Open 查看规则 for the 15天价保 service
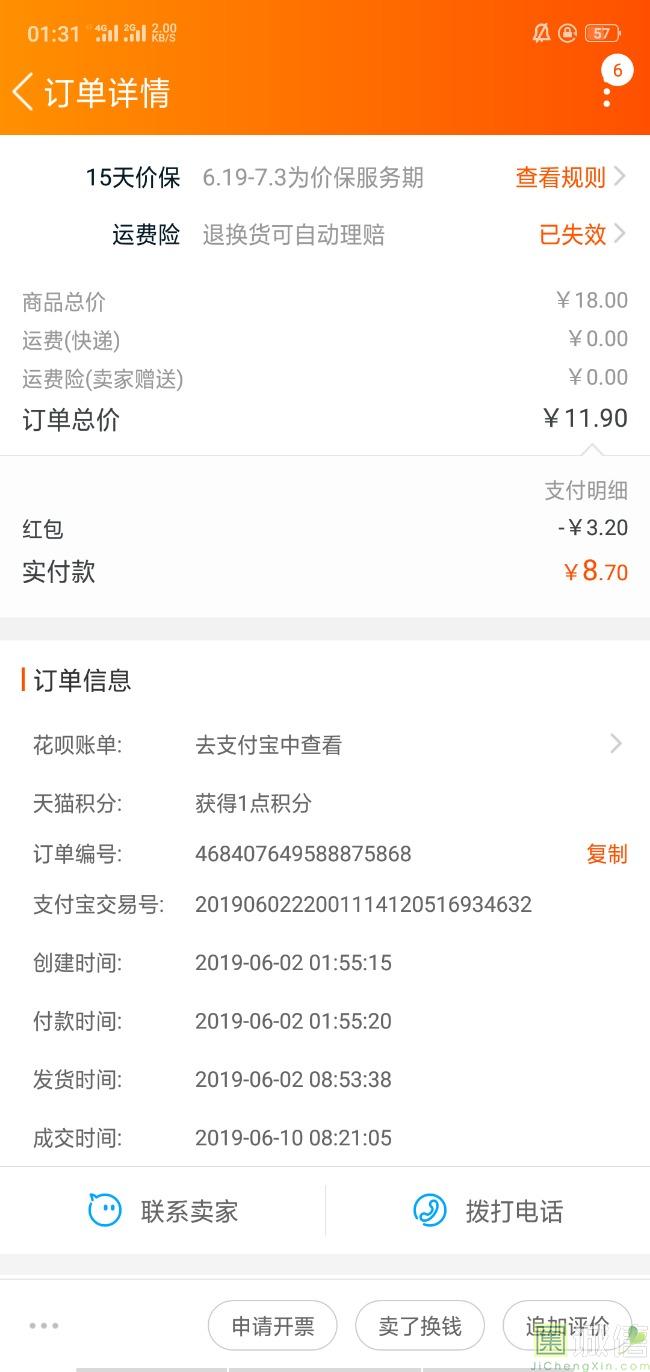 571,178
